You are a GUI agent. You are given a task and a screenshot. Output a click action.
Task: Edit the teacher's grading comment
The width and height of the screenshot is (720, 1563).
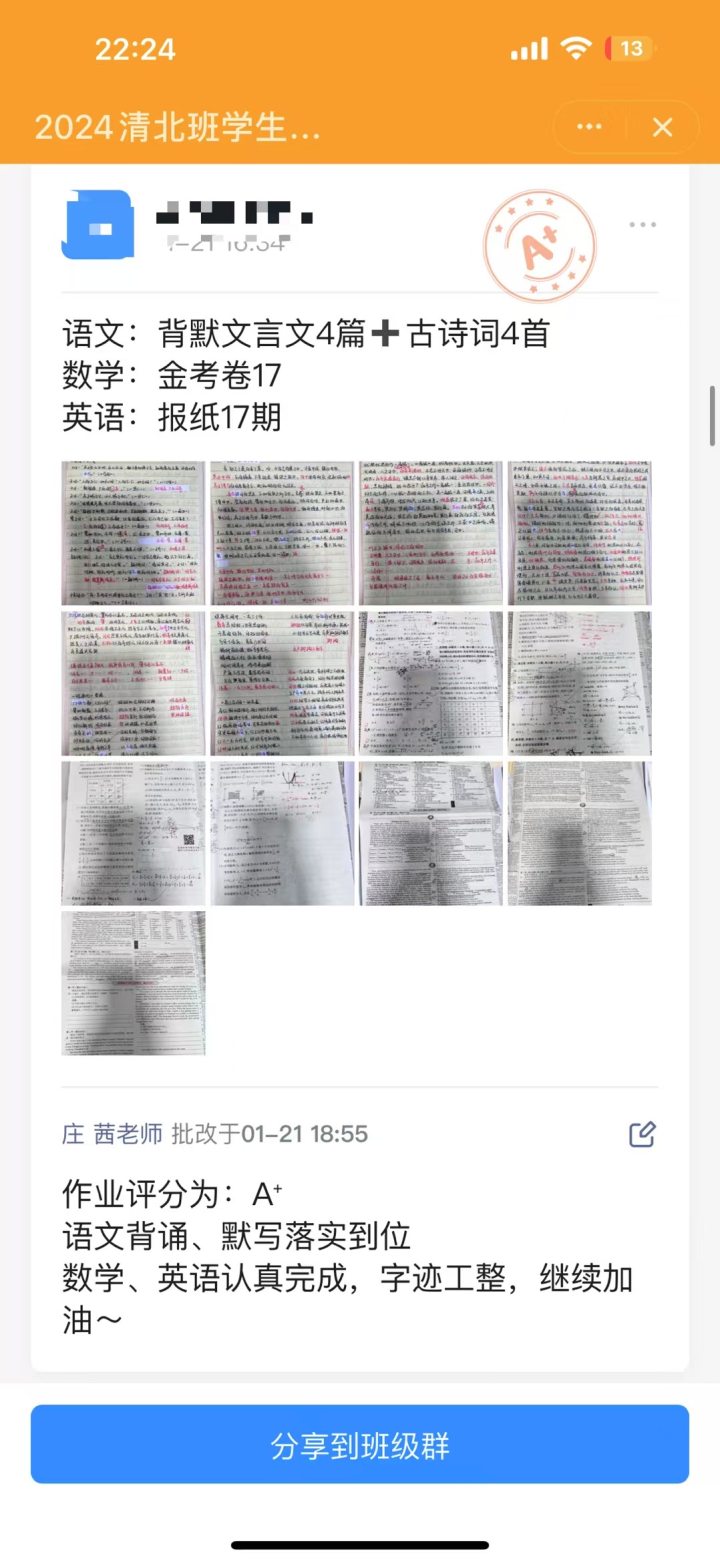(642, 1134)
